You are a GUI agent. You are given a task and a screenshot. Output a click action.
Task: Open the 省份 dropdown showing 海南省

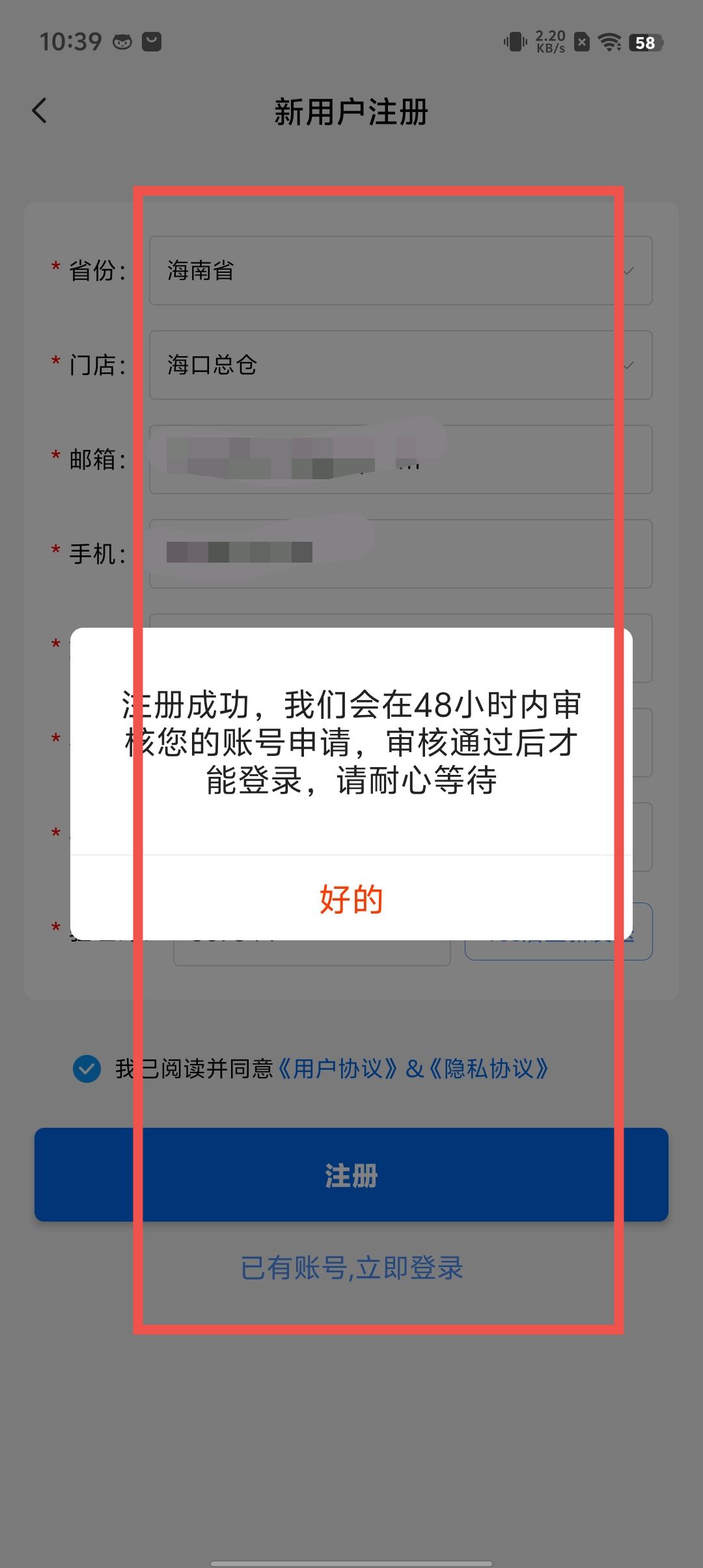click(x=400, y=271)
